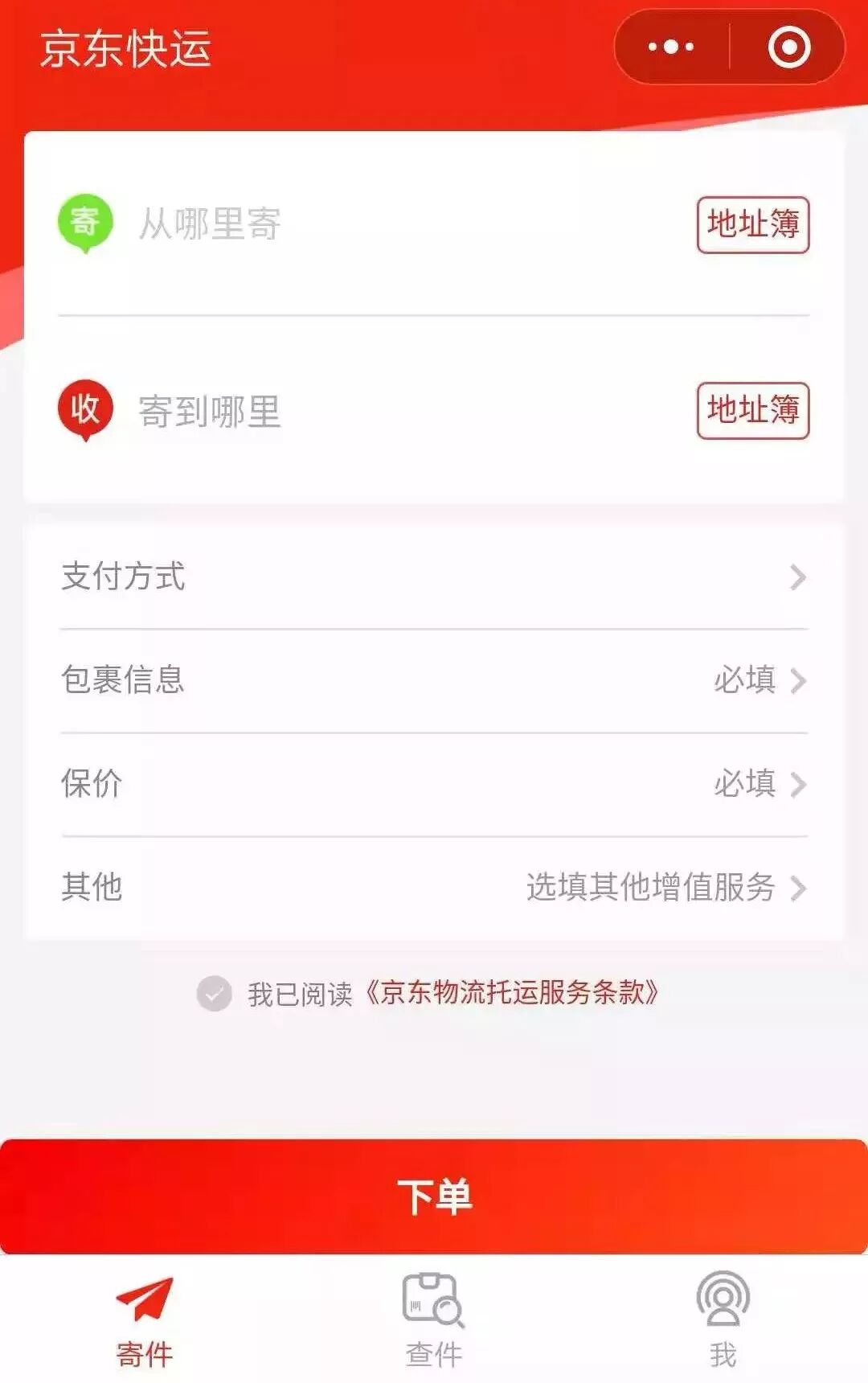Open the 包裹信息 row
The image size is (868, 1383).
tap(434, 680)
